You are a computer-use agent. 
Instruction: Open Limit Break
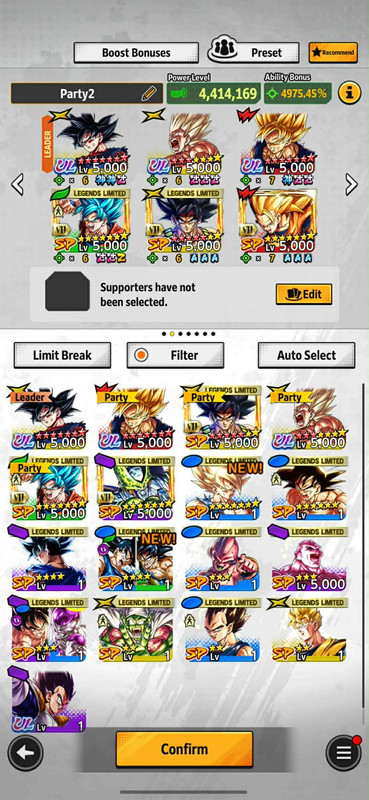click(x=62, y=355)
